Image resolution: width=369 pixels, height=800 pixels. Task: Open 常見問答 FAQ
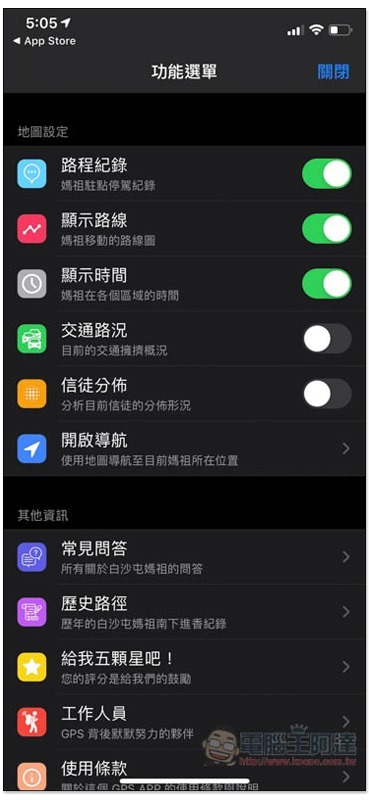[x=185, y=557]
